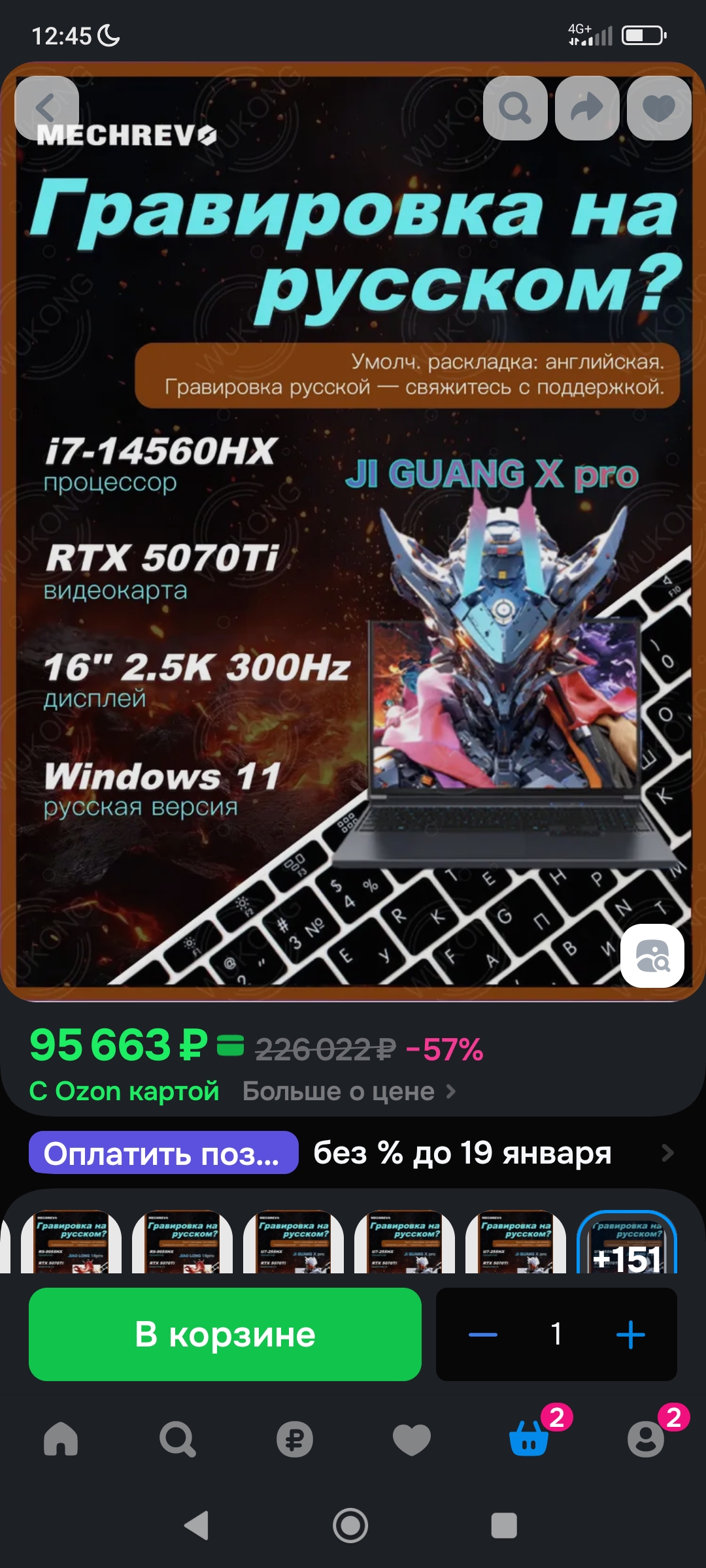Go back using the top-left arrow

tap(47, 108)
